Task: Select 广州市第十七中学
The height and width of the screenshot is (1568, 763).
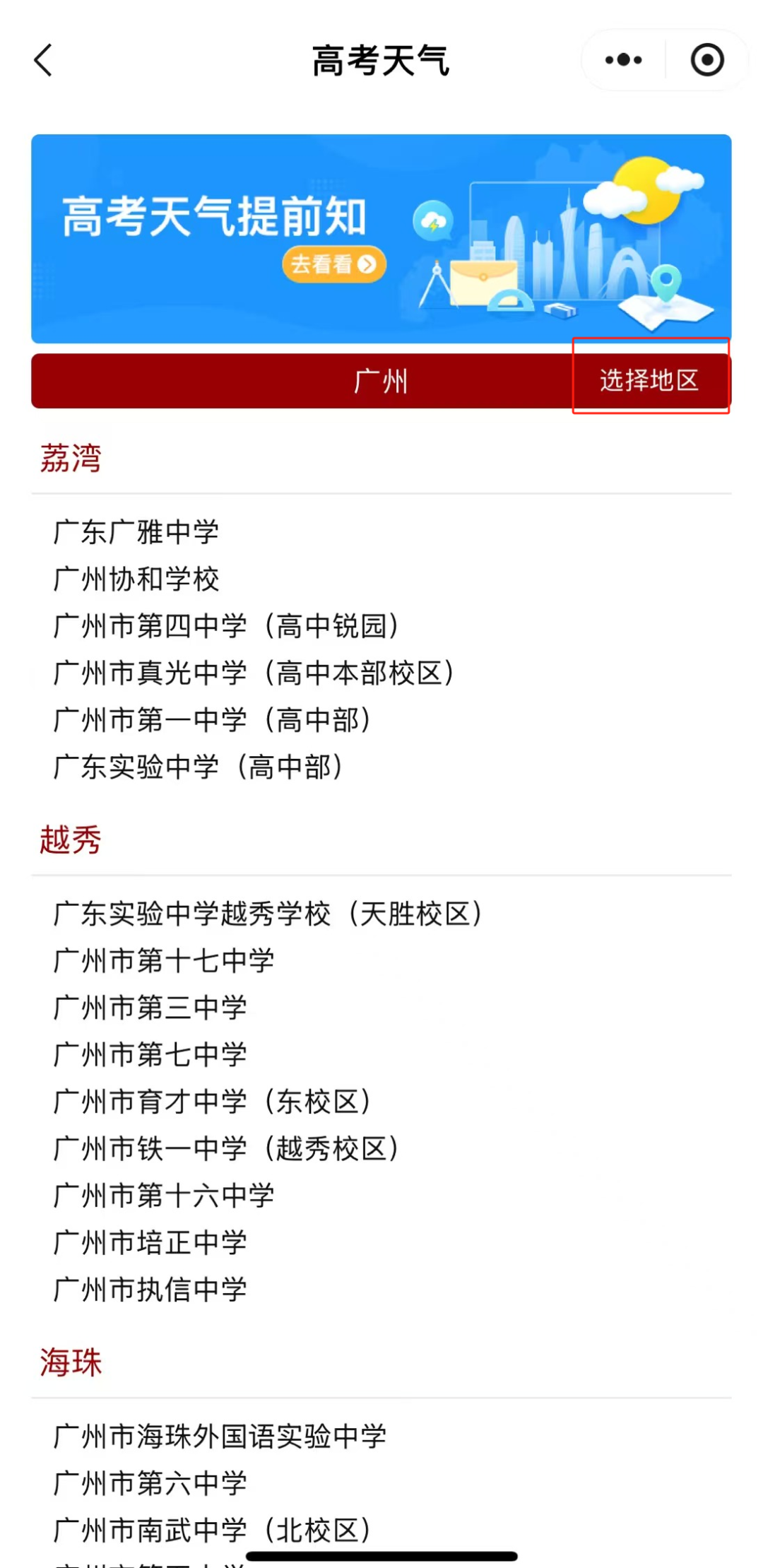Action: pyautogui.click(x=164, y=960)
